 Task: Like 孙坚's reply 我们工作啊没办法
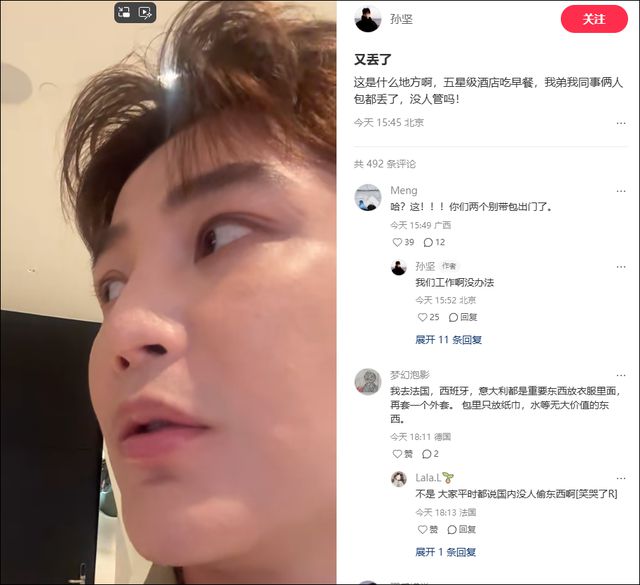pyautogui.click(x=428, y=317)
